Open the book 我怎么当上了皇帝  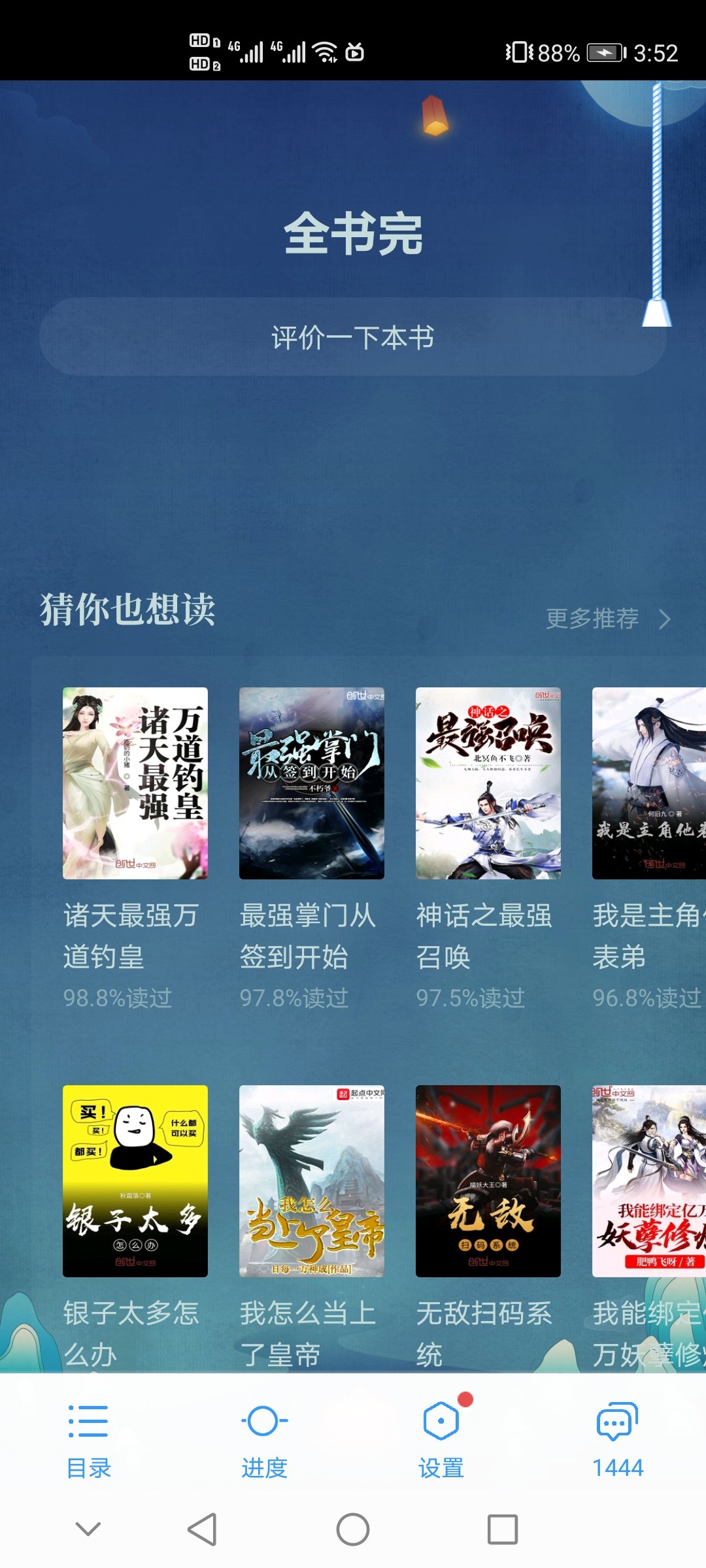[312, 1181]
